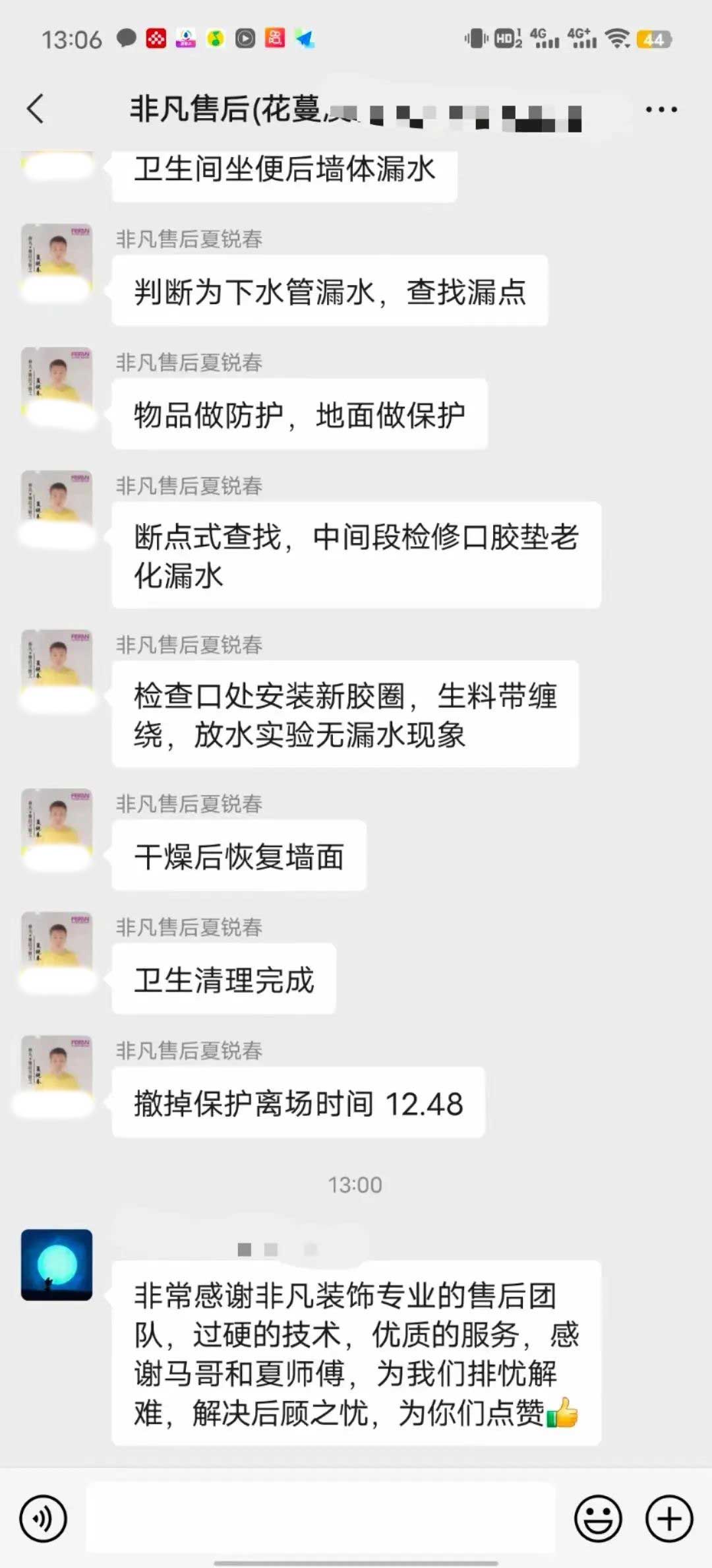The height and width of the screenshot is (1568, 712).
Task: Open the plus attachments menu
Action: [668, 1519]
